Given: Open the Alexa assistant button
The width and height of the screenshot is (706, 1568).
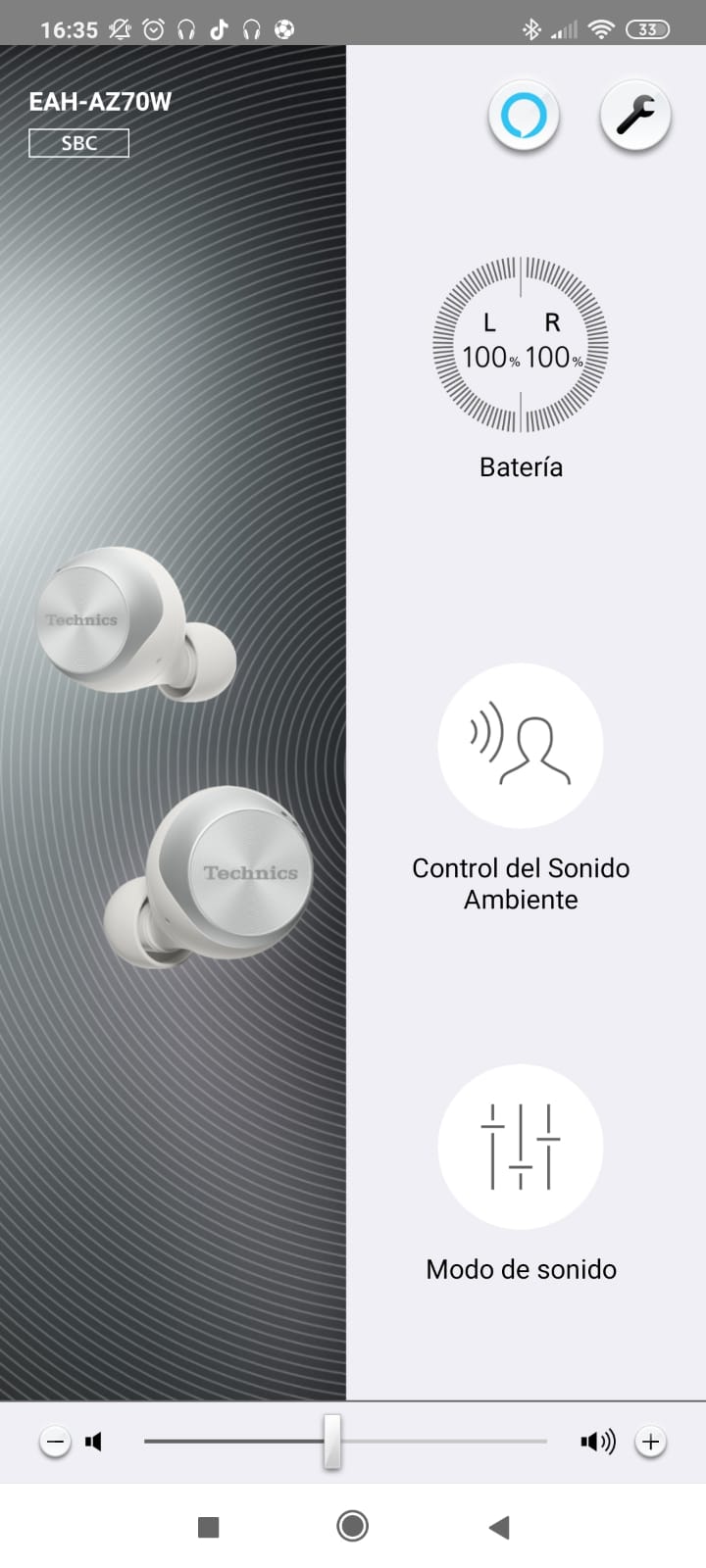Looking at the screenshot, I should [x=524, y=117].
